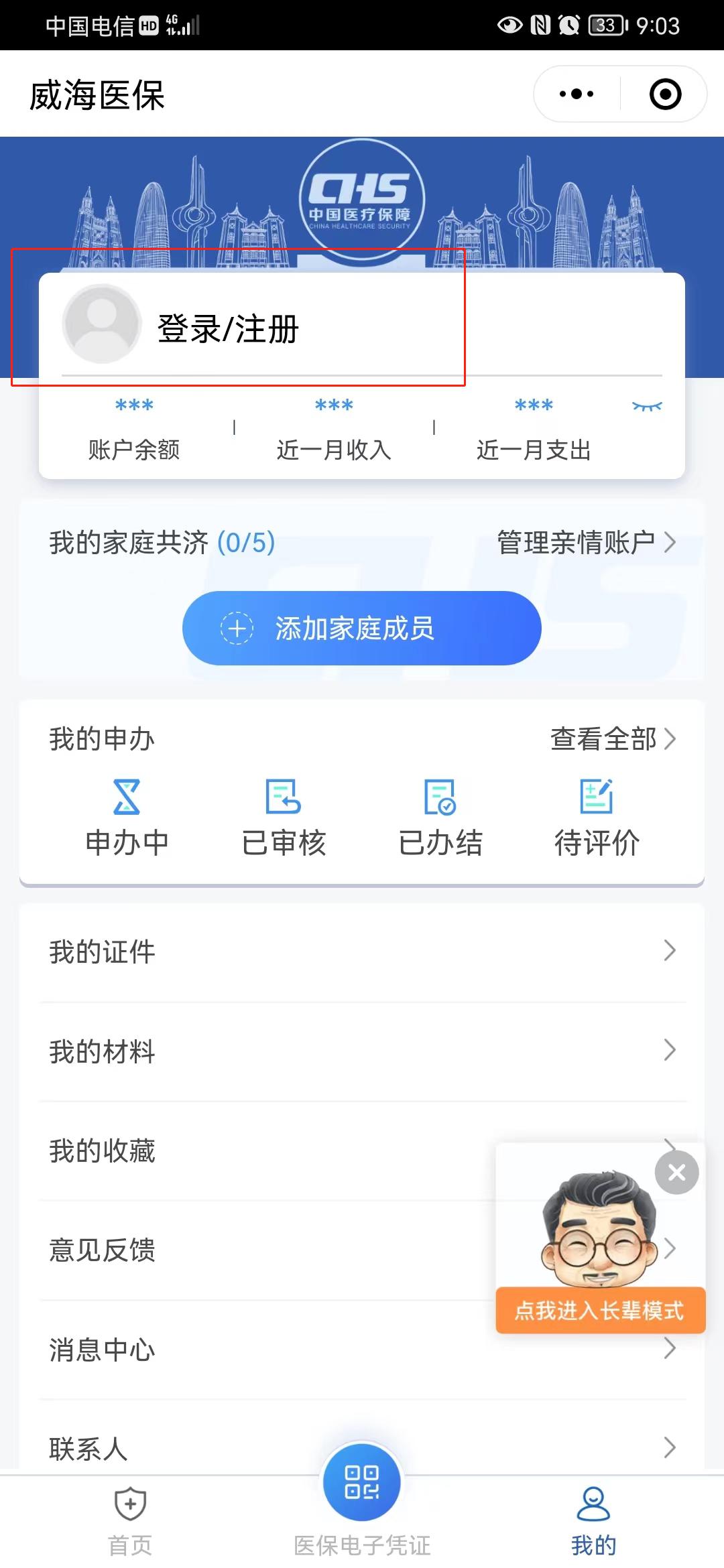Tap 登录/注册 to log in
This screenshot has height=1568, width=724.
coord(228,329)
